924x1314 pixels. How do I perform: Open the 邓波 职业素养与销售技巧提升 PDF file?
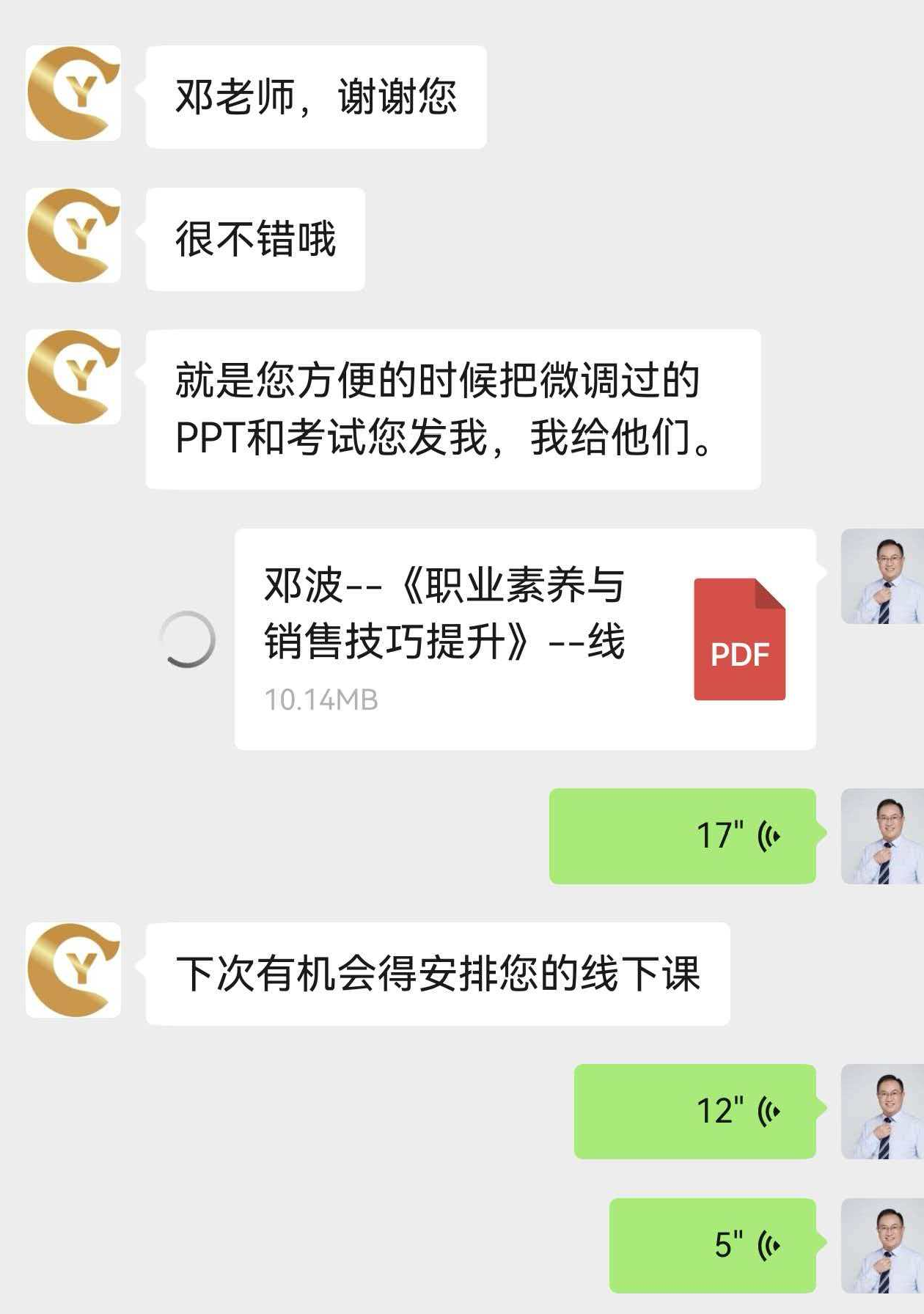coord(524,639)
